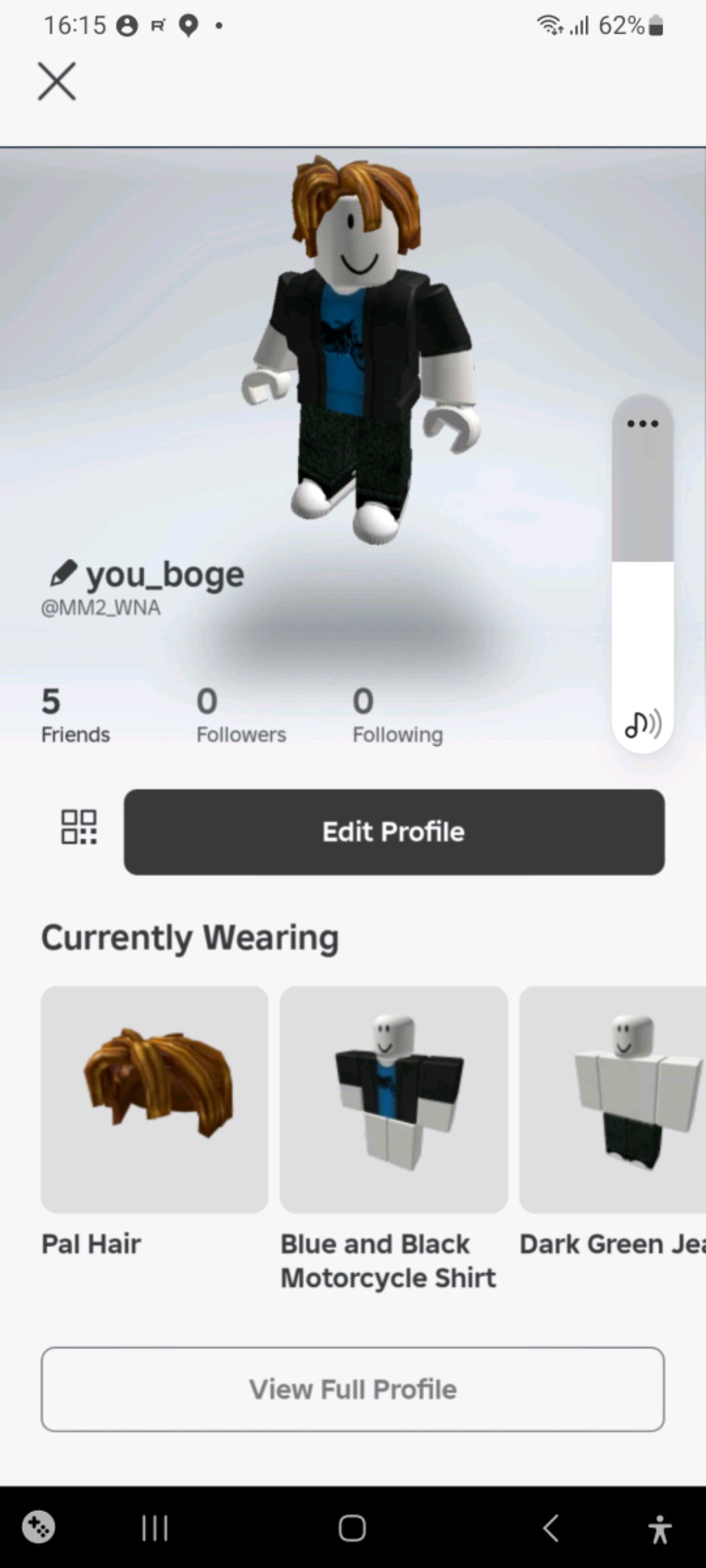Screen dimensions: 706x1568
Task: Open the Pal Hair item
Action: (x=154, y=1099)
